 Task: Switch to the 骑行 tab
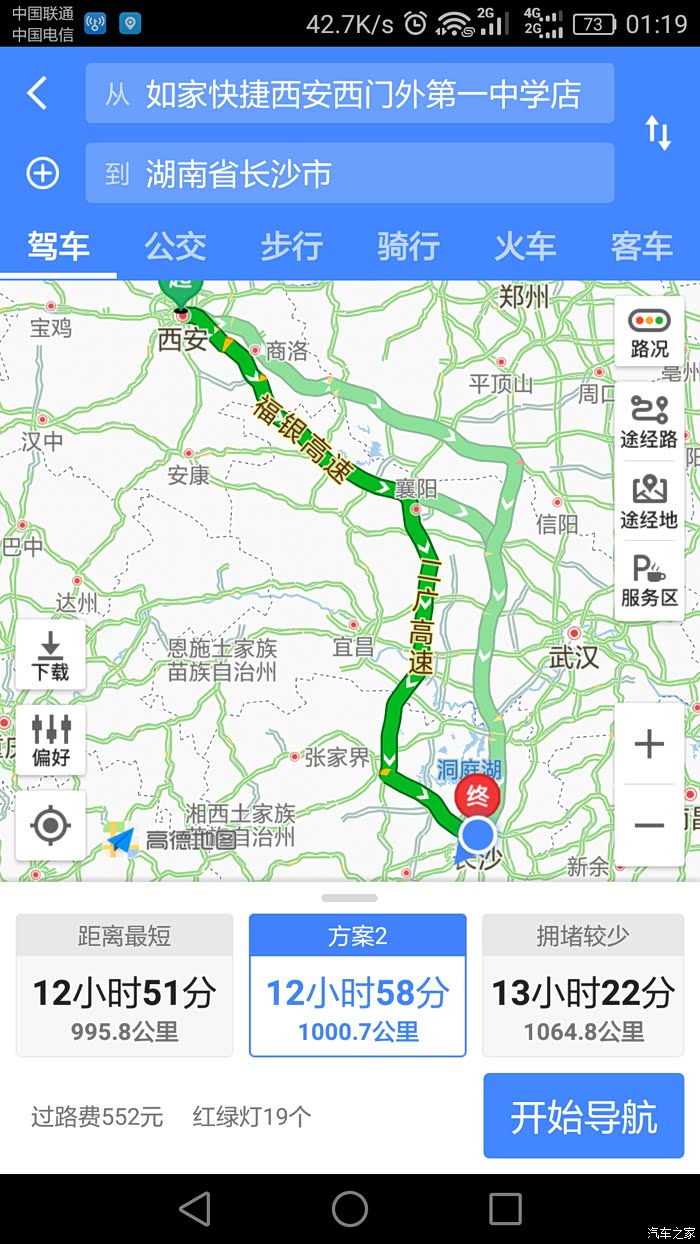tap(408, 245)
